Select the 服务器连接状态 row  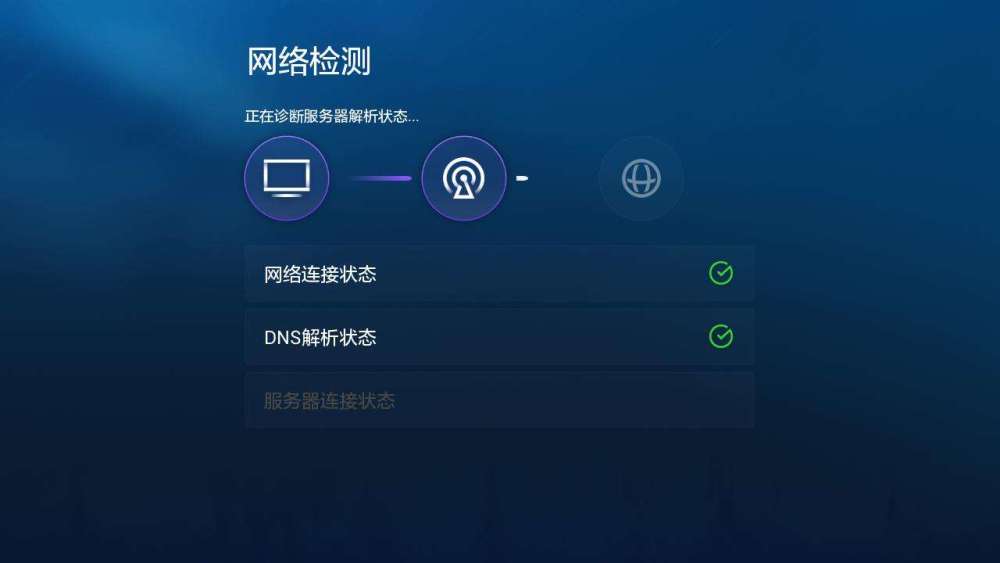coord(498,401)
